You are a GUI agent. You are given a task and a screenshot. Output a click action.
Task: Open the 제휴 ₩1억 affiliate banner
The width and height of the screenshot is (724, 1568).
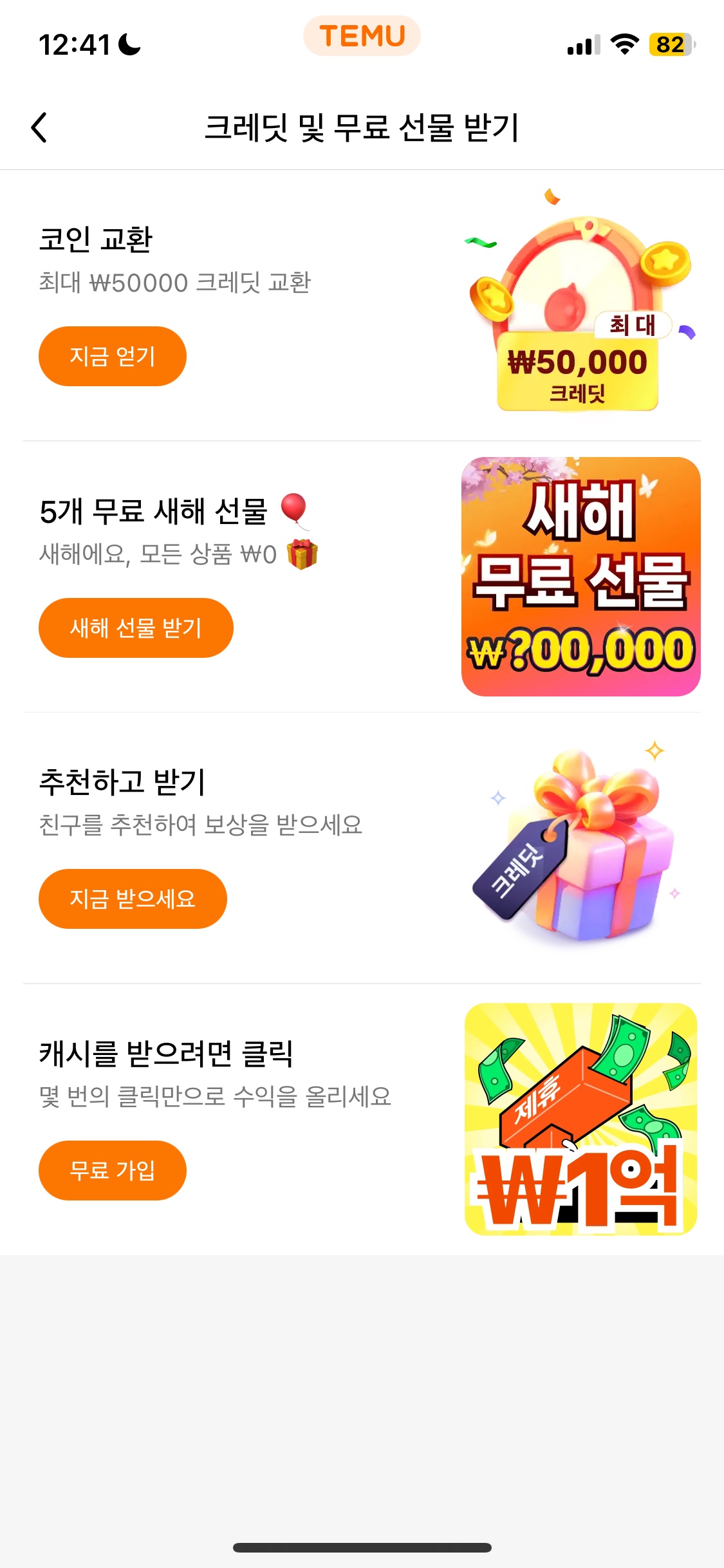click(580, 1119)
